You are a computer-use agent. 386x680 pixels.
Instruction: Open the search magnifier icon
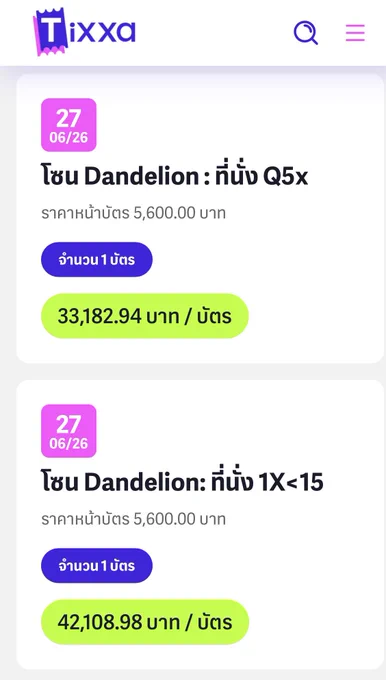(306, 33)
